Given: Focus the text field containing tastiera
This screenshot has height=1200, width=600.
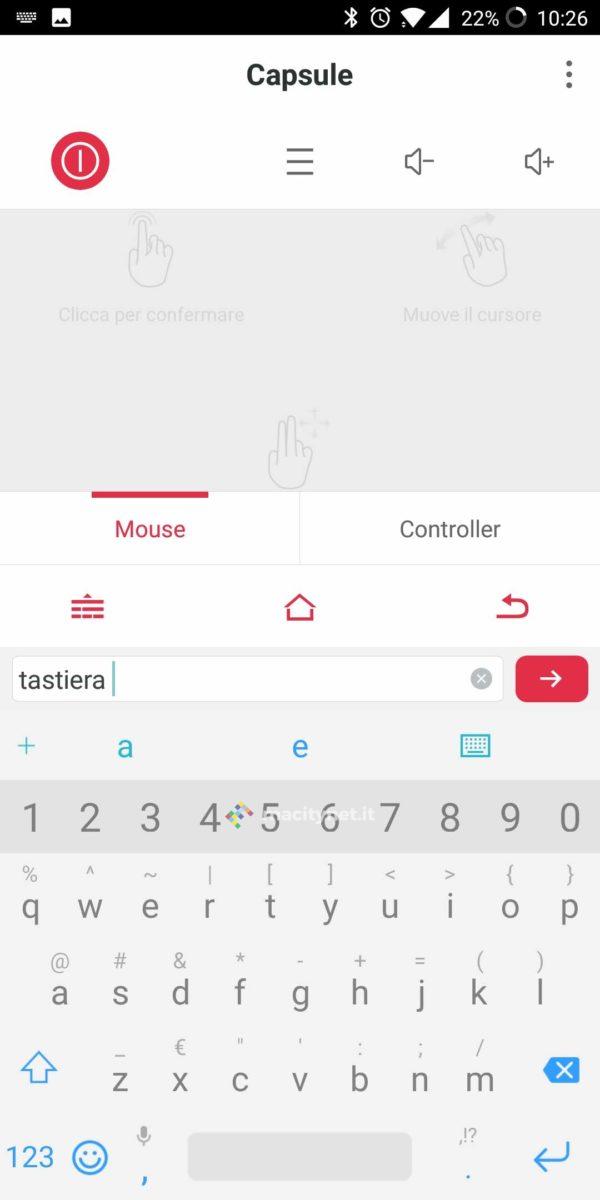Looking at the screenshot, I should coord(240,680).
